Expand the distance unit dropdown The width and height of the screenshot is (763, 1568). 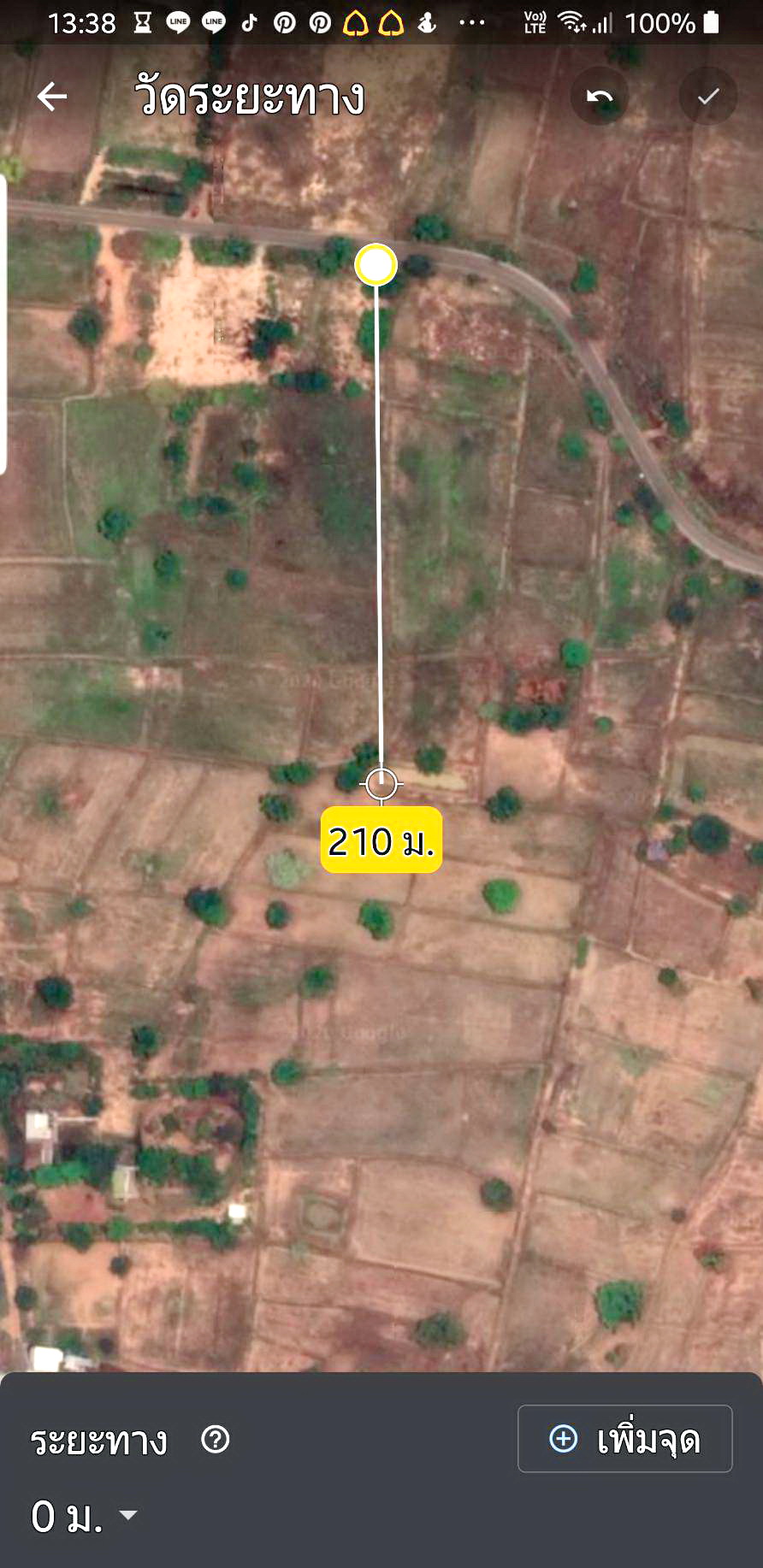(x=128, y=1515)
